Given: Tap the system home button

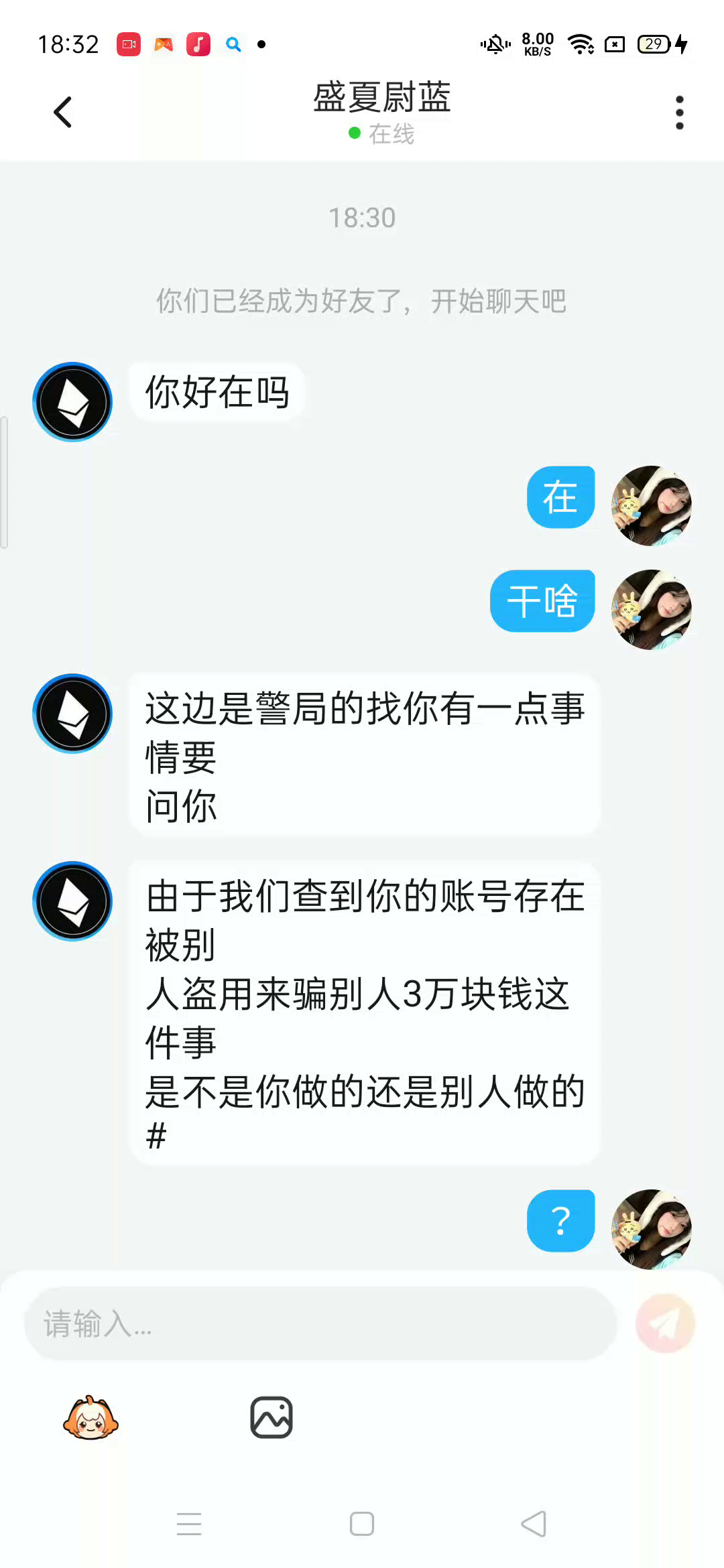Looking at the screenshot, I should tap(362, 1524).
